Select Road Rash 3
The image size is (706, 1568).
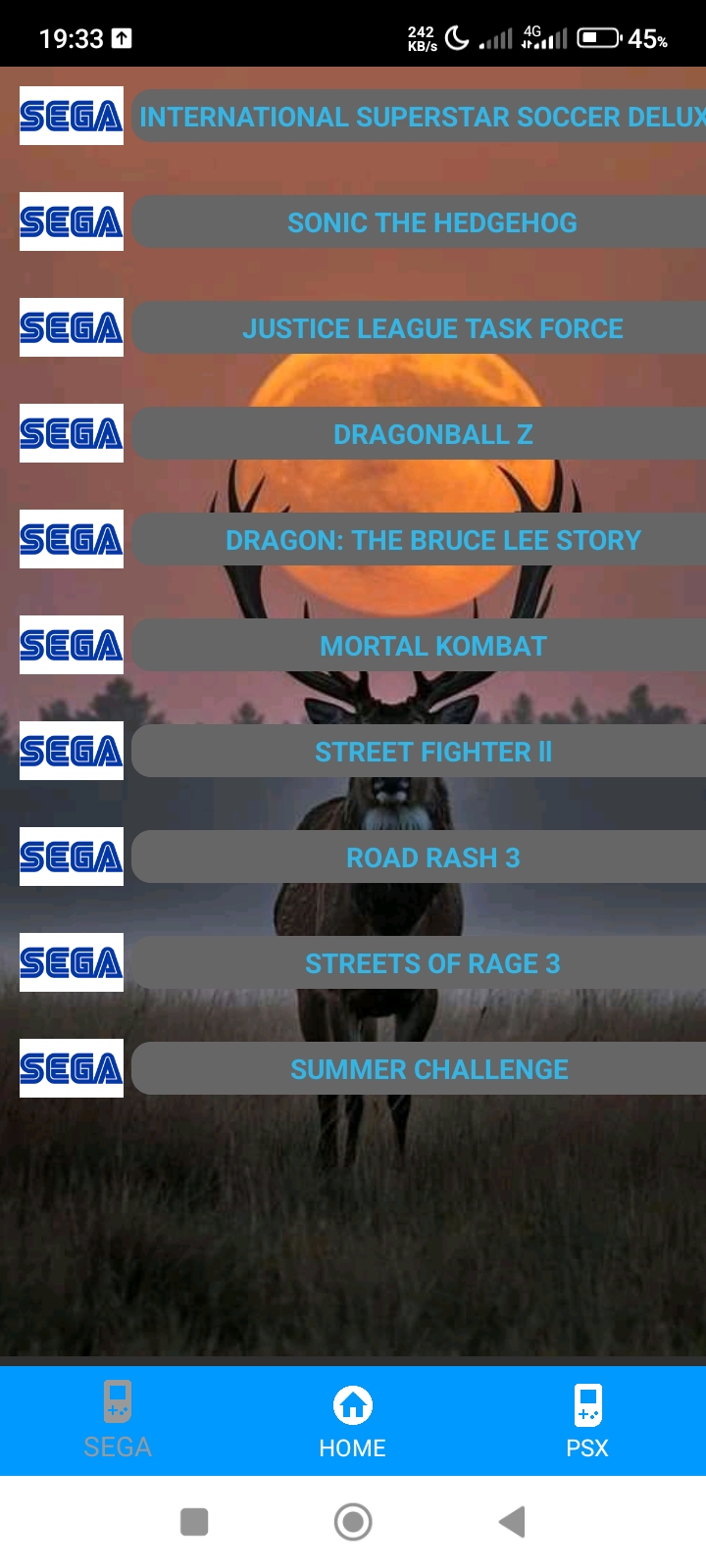(431, 857)
